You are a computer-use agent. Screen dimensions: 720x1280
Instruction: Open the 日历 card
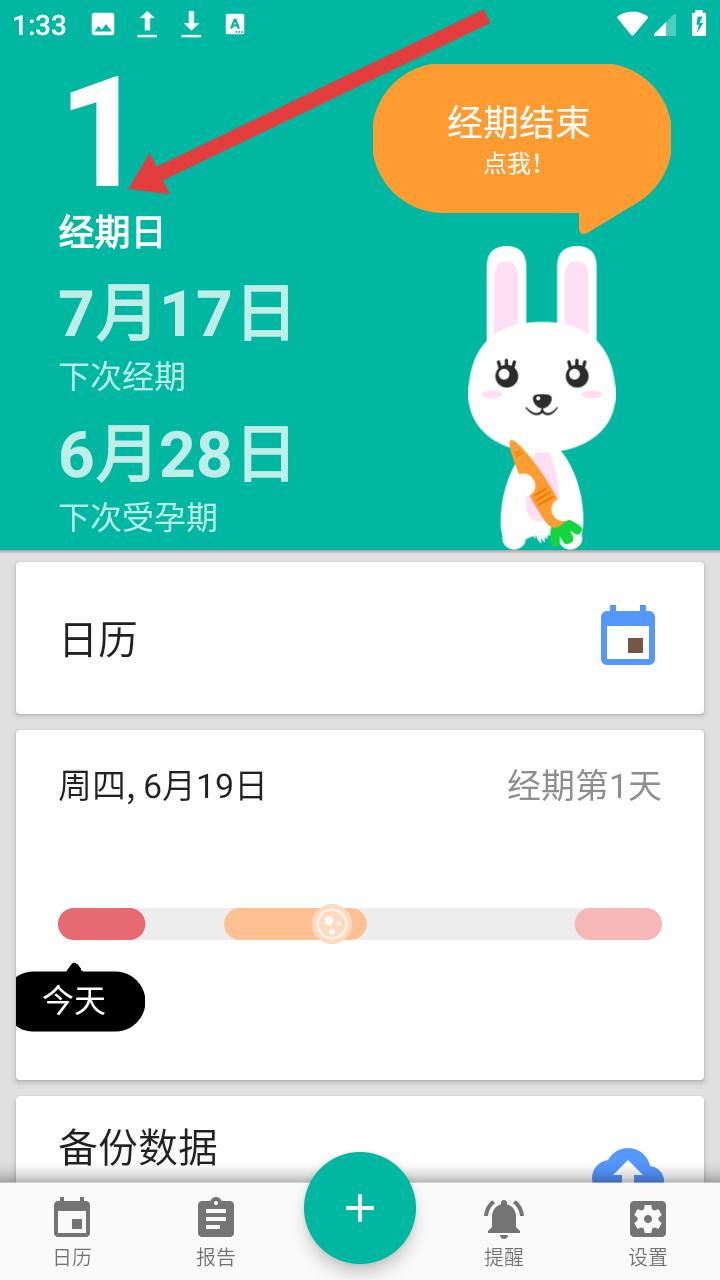tap(360, 638)
